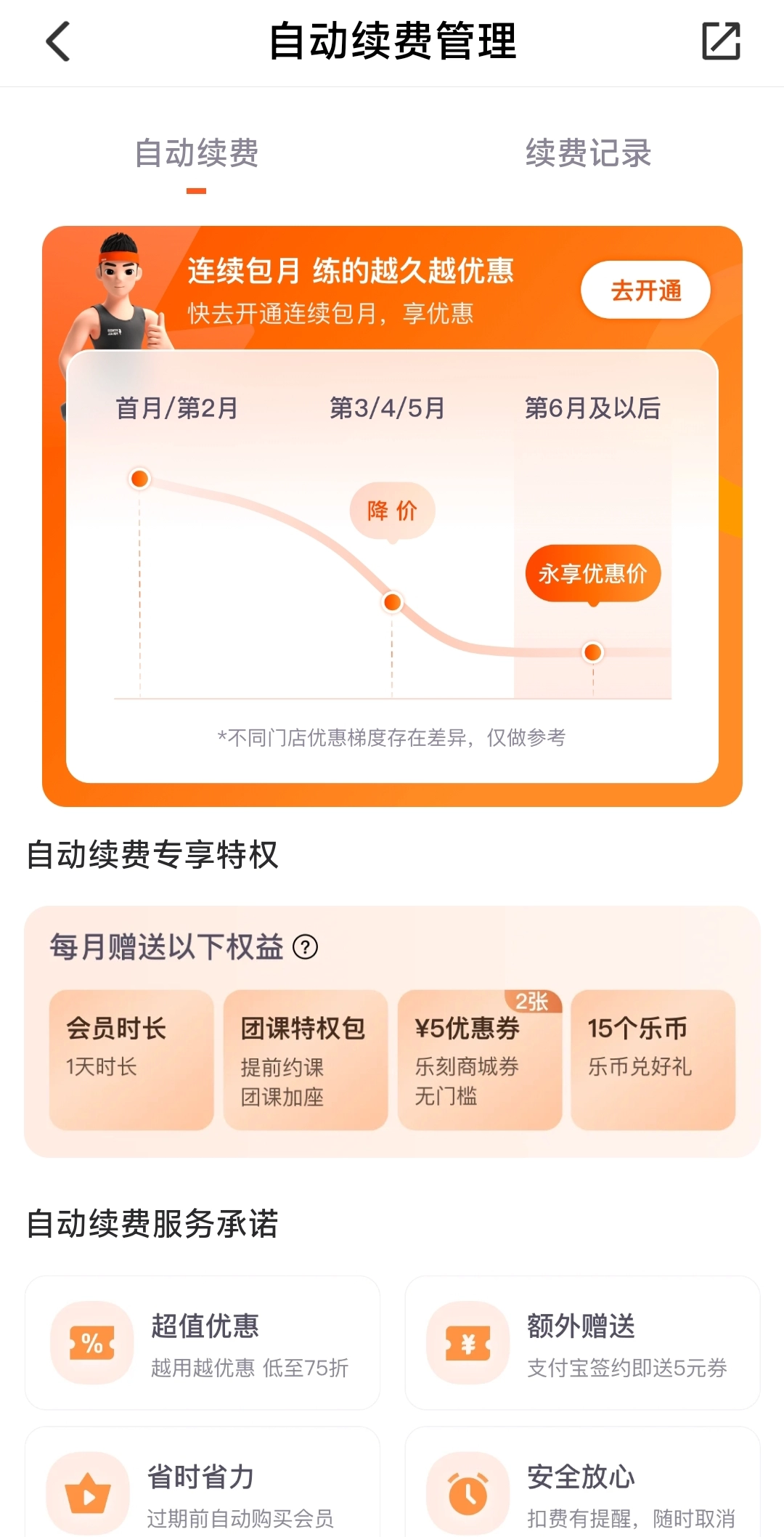Viewport: 784px width, 1537px height.
Task: Go back from 自动续费管理 page
Action: [x=58, y=41]
